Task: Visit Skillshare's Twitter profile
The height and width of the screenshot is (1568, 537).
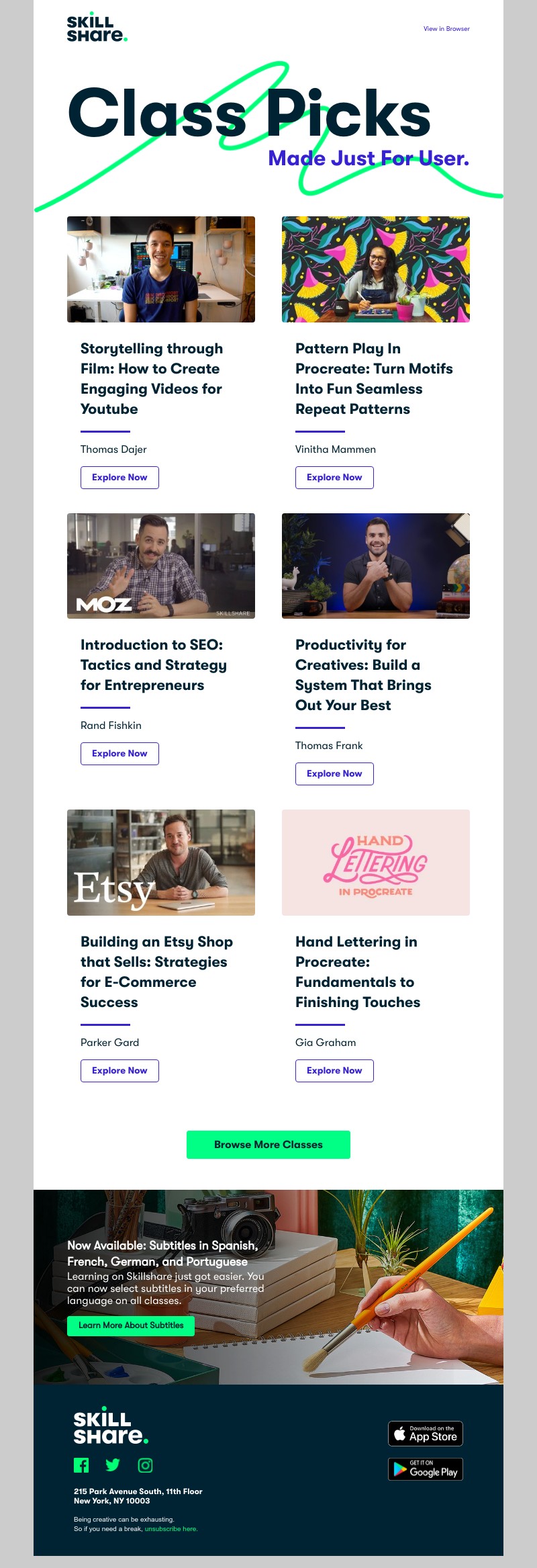Action: click(x=113, y=1465)
